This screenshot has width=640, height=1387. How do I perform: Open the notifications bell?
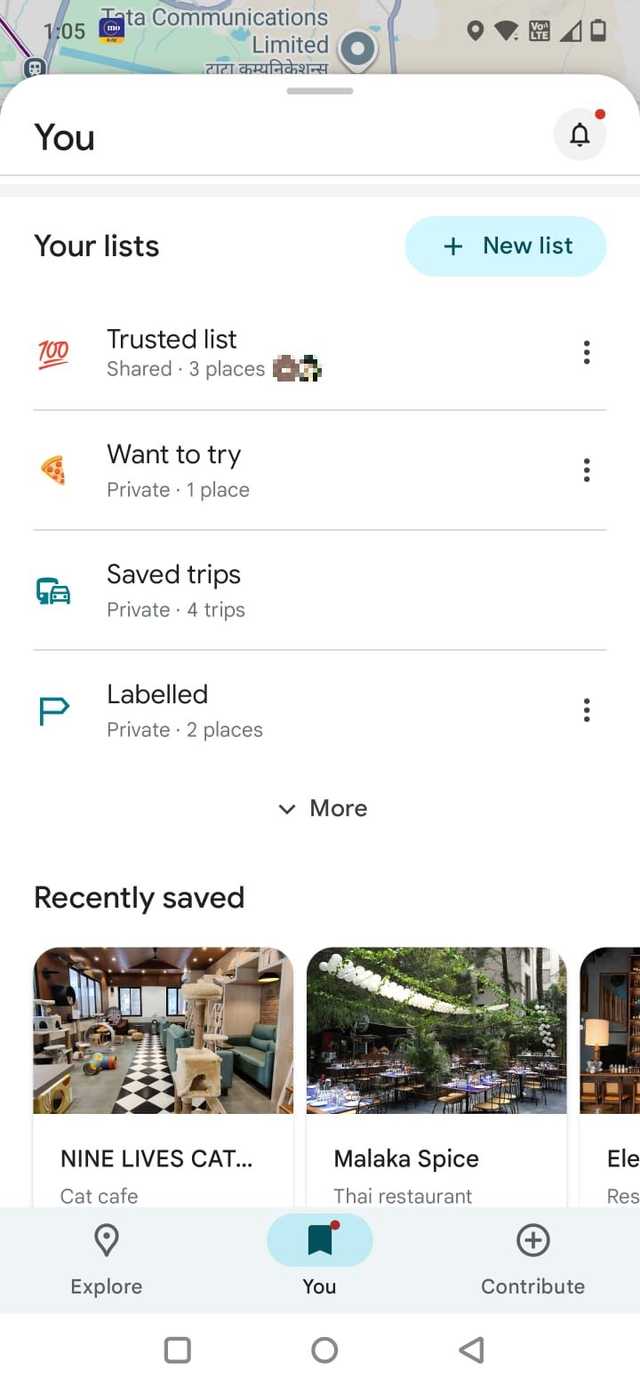pyautogui.click(x=580, y=135)
